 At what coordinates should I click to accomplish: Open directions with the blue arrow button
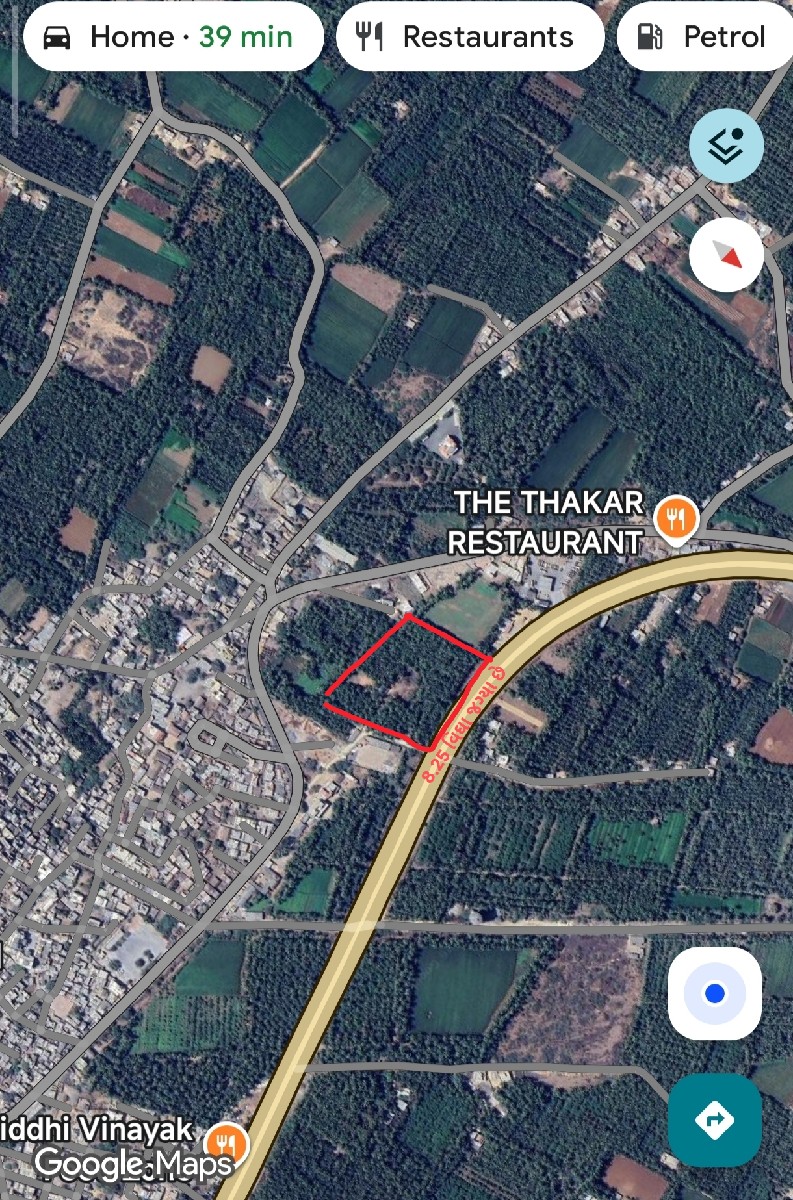(714, 1119)
